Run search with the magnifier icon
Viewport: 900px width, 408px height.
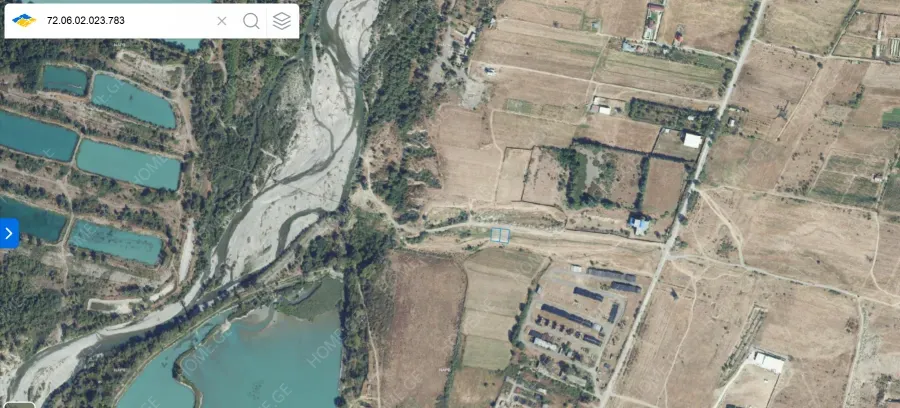pos(251,20)
